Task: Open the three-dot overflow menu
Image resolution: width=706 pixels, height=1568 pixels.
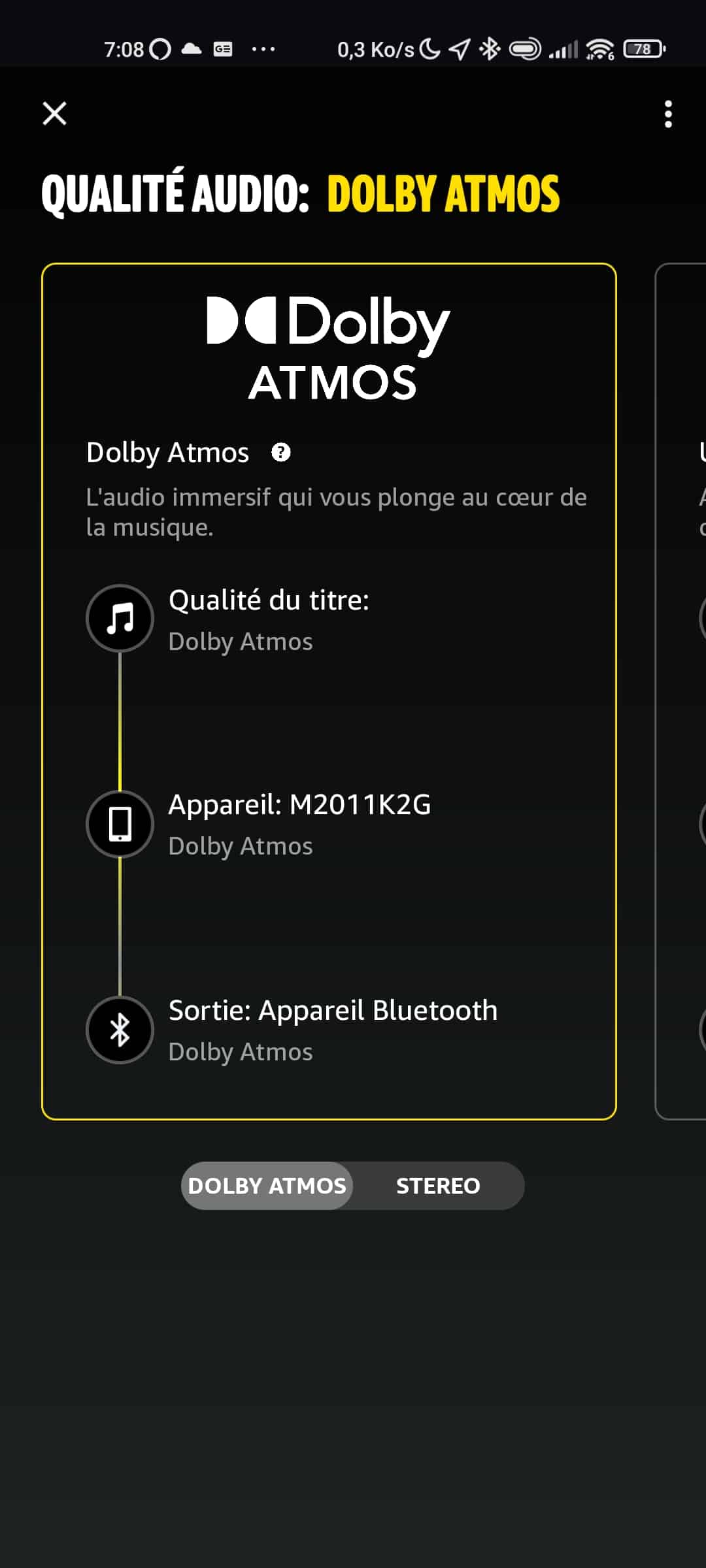Action: coord(667,114)
